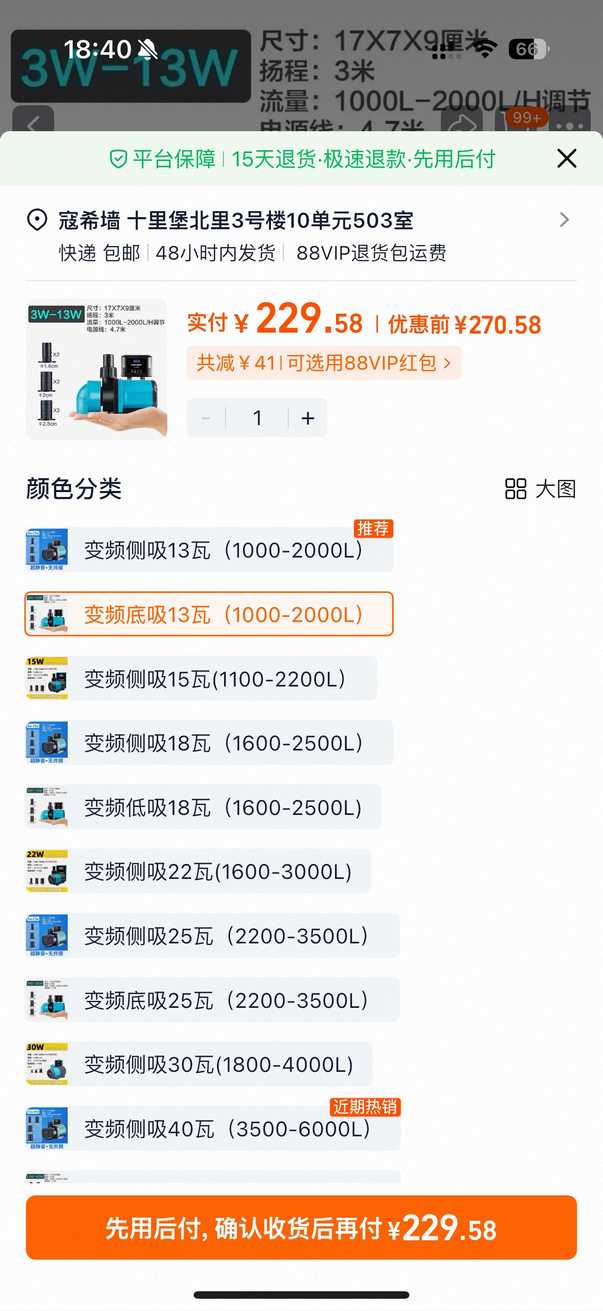Open the 共减¥41 88VIP红包 discount details
Image resolution: width=603 pixels, height=1311 pixels.
[323, 363]
